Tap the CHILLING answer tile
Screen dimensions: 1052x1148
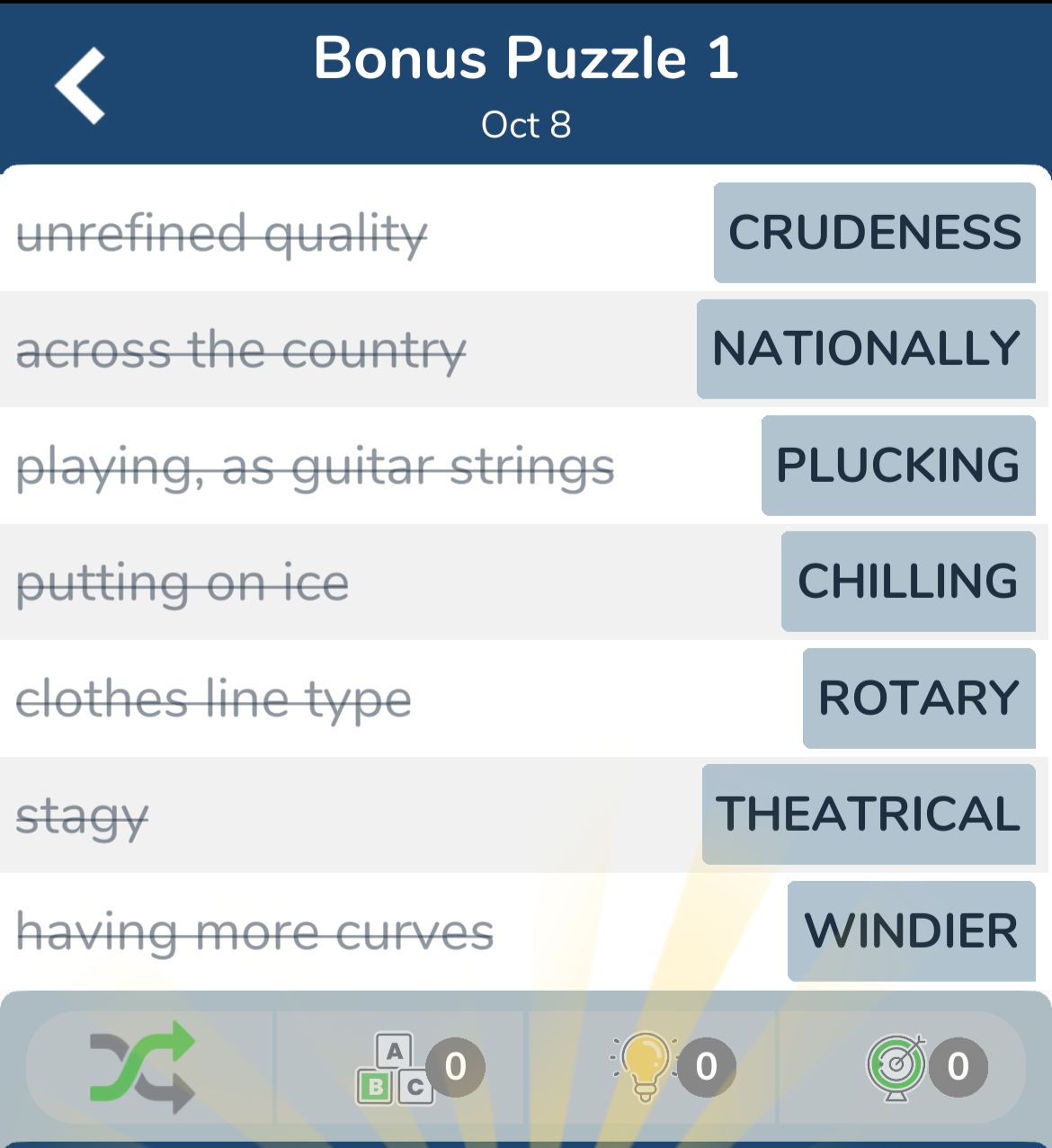[906, 581]
